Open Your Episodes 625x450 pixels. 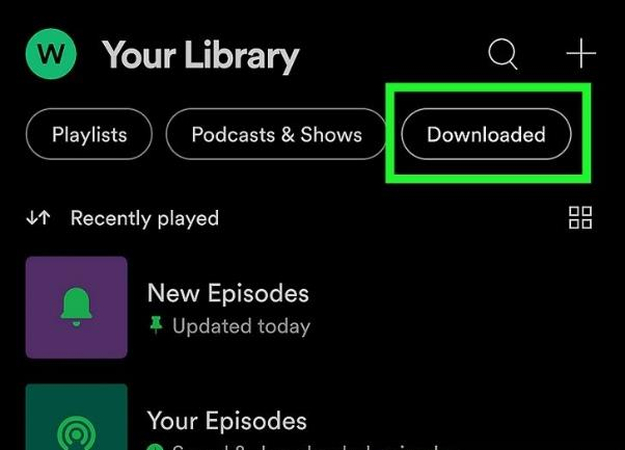[227, 420]
